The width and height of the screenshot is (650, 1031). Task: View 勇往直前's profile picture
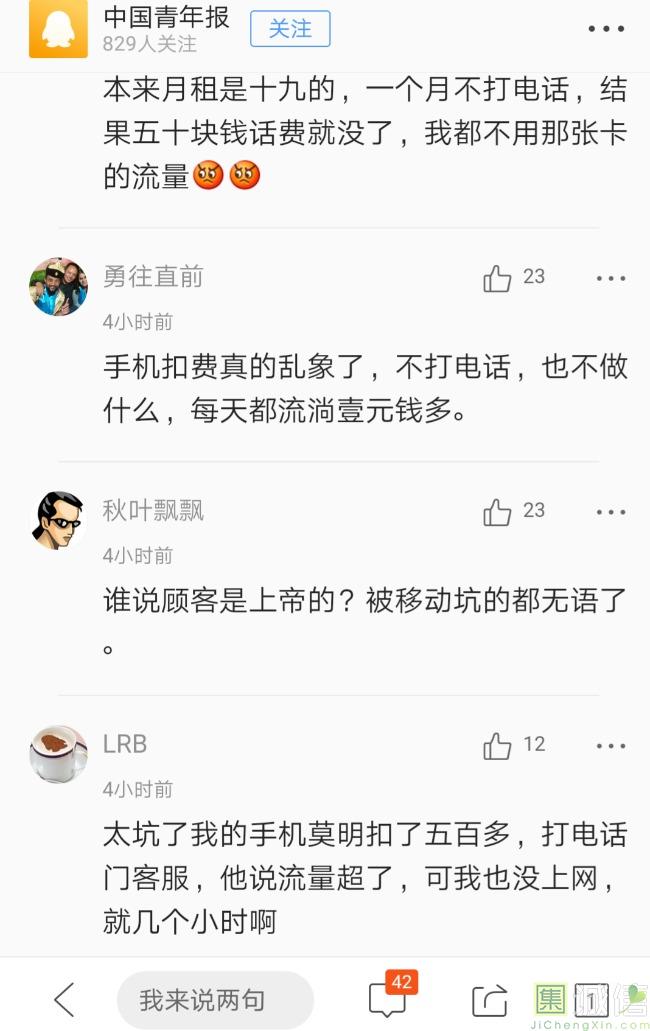tap(58, 286)
